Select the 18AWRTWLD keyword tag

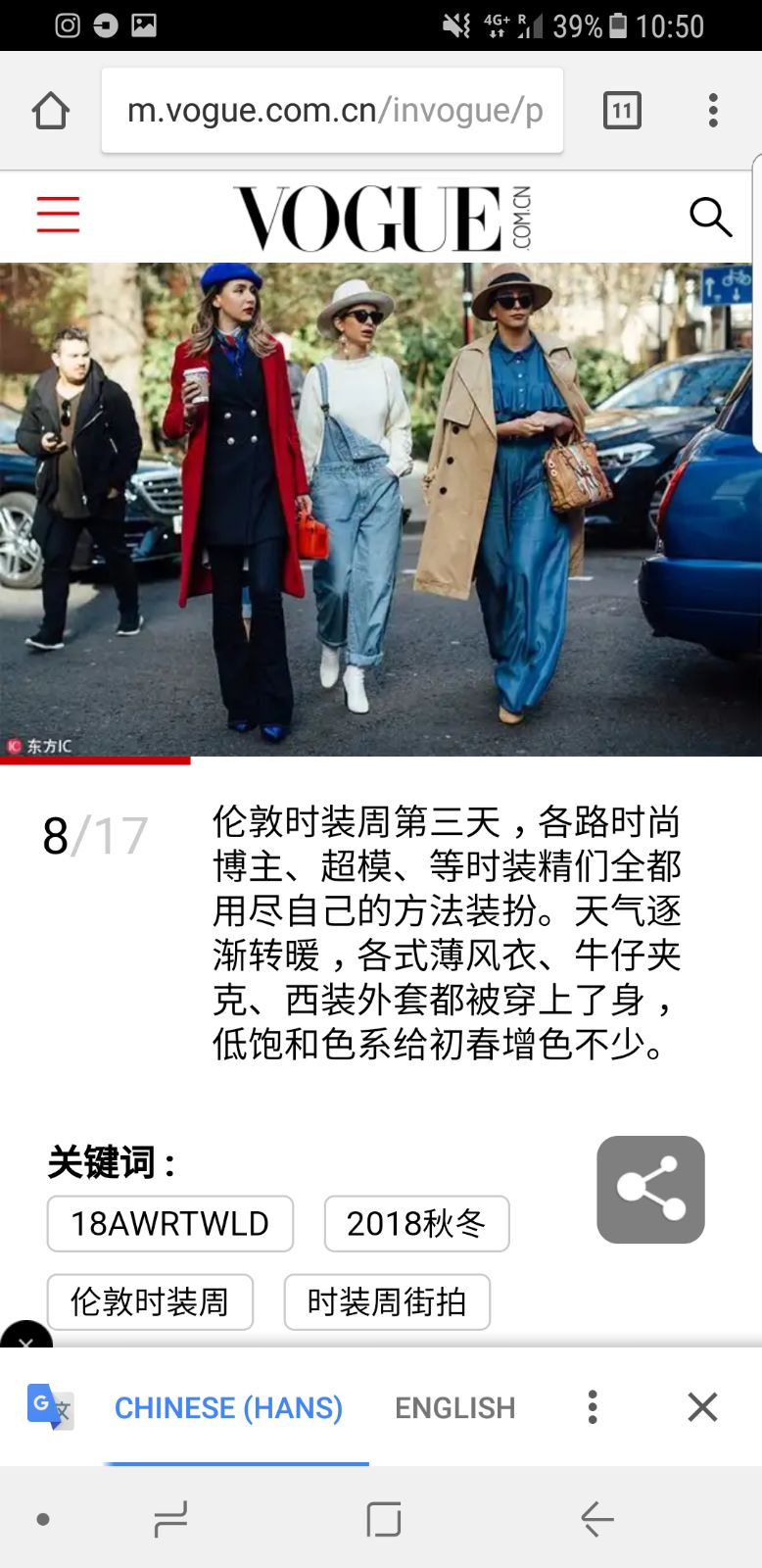point(170,1223)
